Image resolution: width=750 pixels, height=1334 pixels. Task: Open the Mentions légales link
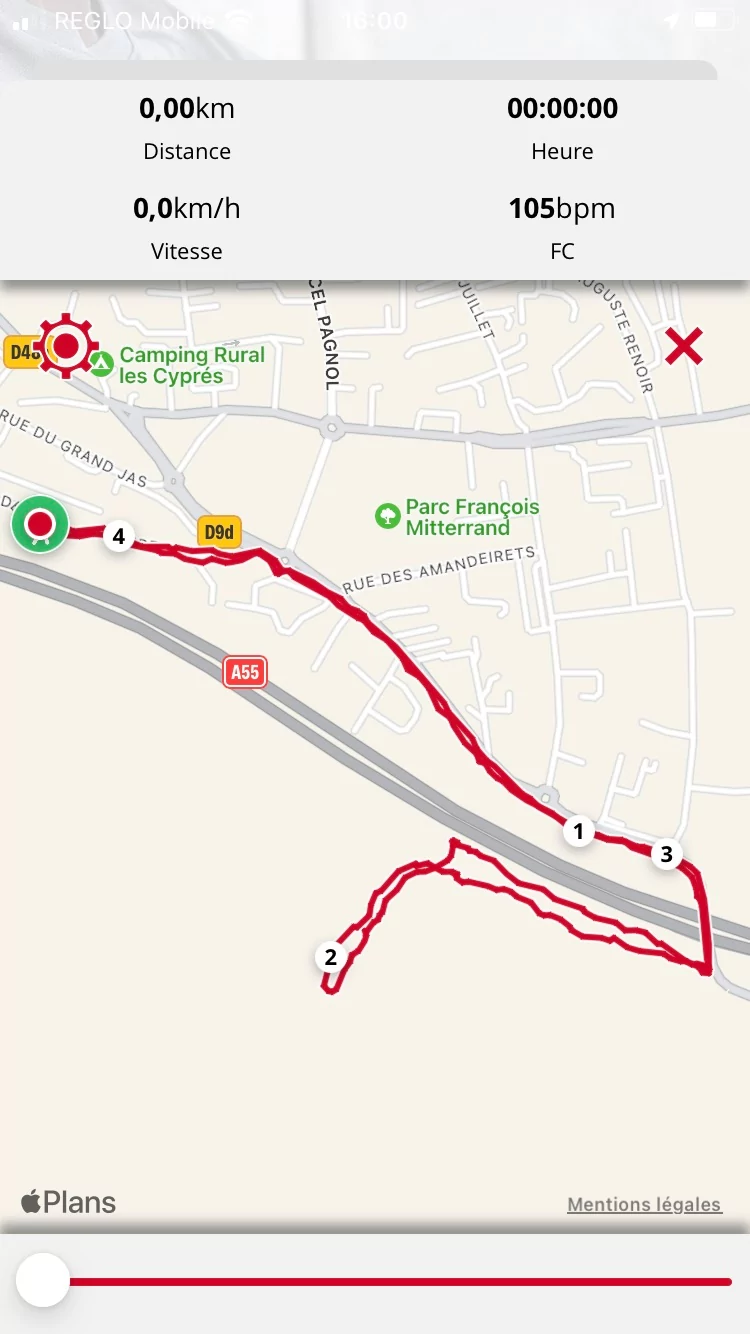point(644,1204)
